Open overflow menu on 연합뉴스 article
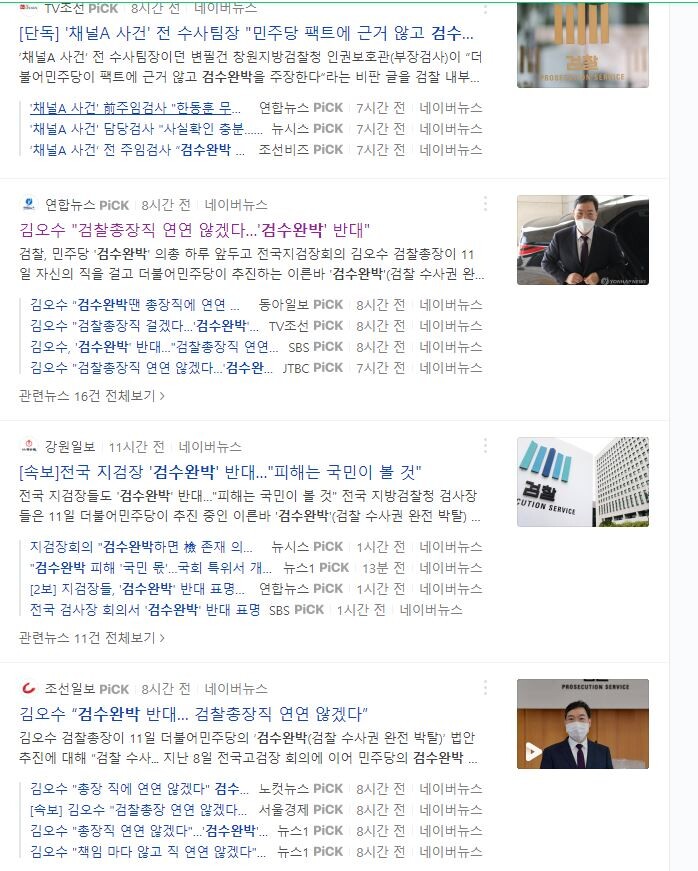 click(485, 204)
